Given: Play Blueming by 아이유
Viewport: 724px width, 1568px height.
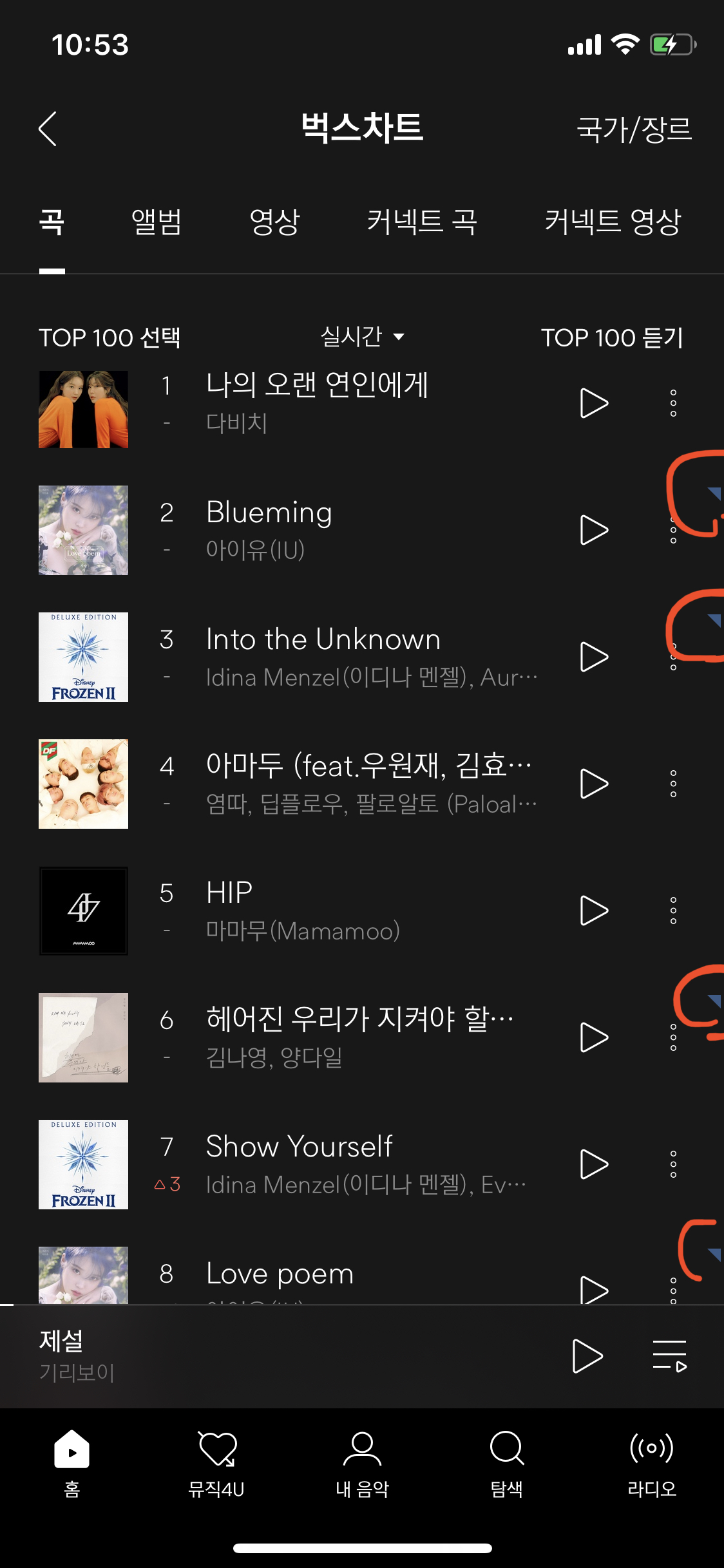Looking at the screenshot, I should tap(593, 530).
